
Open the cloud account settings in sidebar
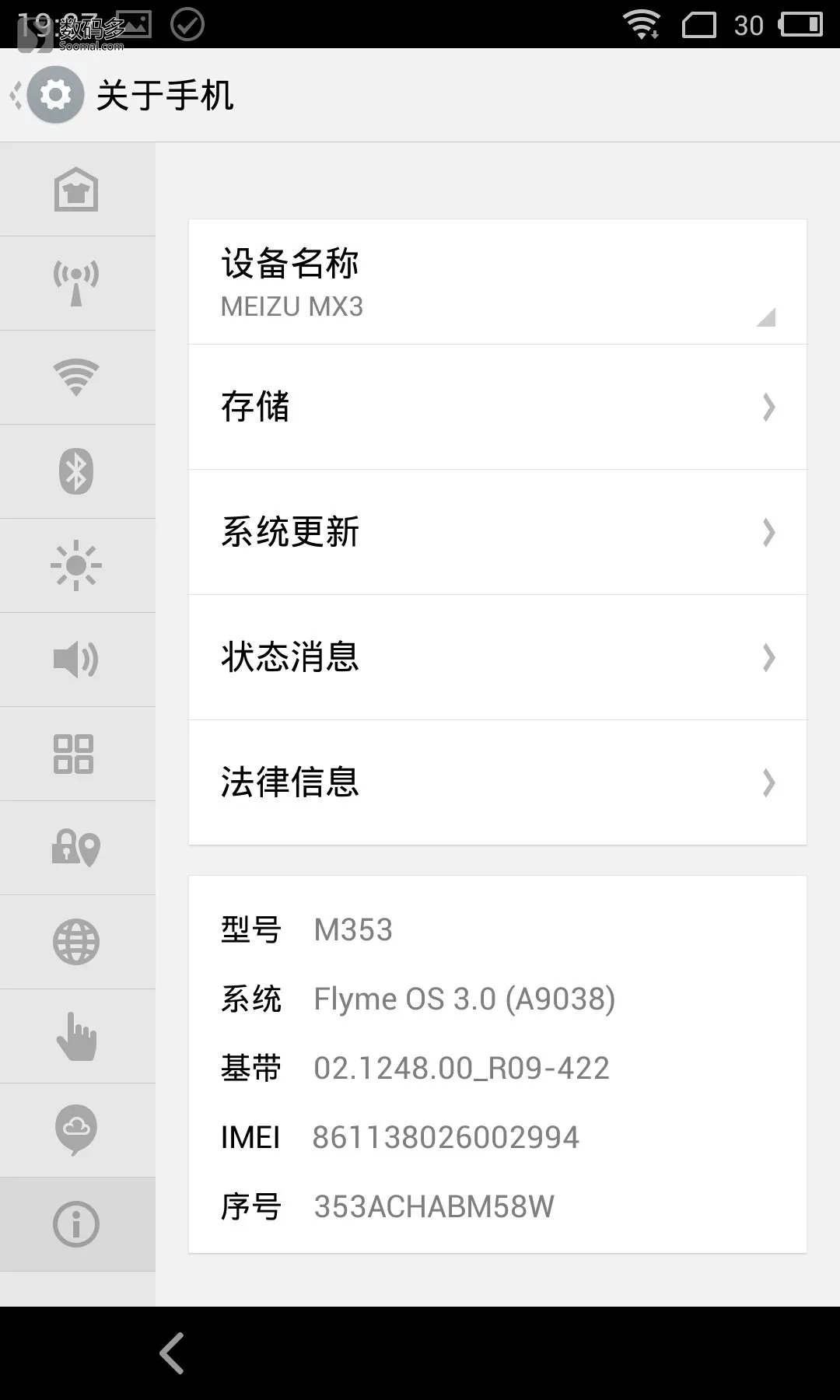[77, 1131]
